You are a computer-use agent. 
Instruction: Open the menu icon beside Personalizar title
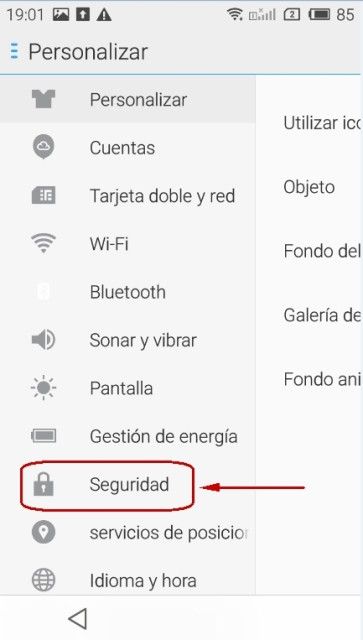coord(14,52)
